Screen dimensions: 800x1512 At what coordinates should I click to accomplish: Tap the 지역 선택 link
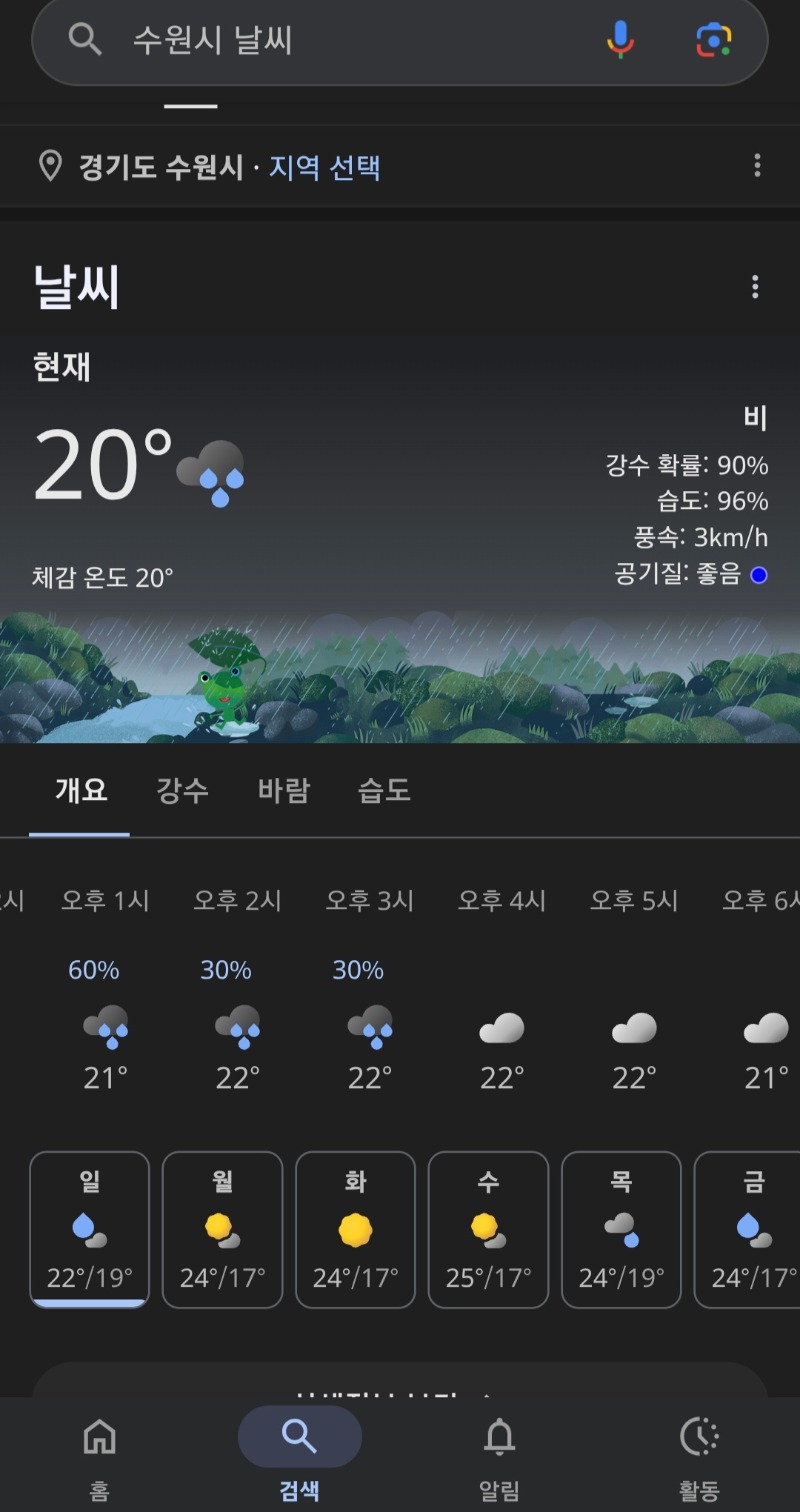(324, 166)
